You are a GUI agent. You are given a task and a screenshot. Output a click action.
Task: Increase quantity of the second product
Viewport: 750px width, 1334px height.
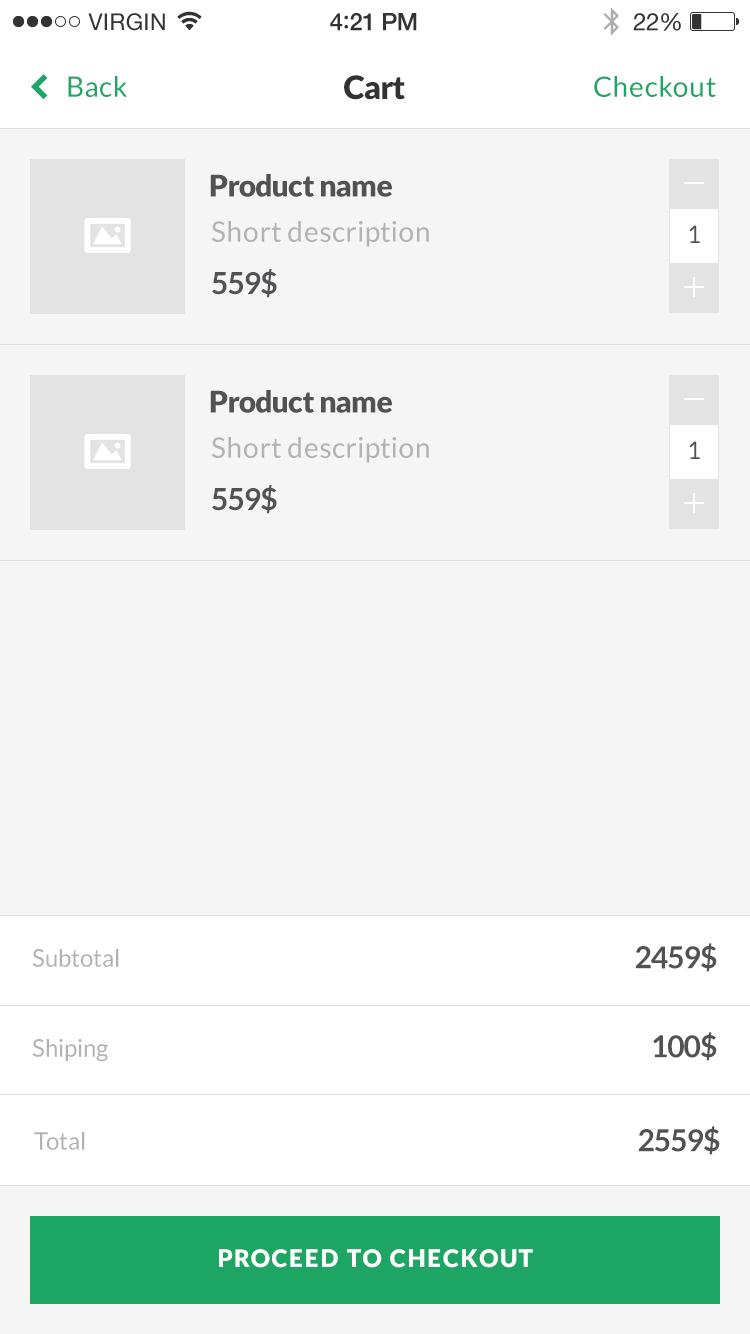(694, 504)
